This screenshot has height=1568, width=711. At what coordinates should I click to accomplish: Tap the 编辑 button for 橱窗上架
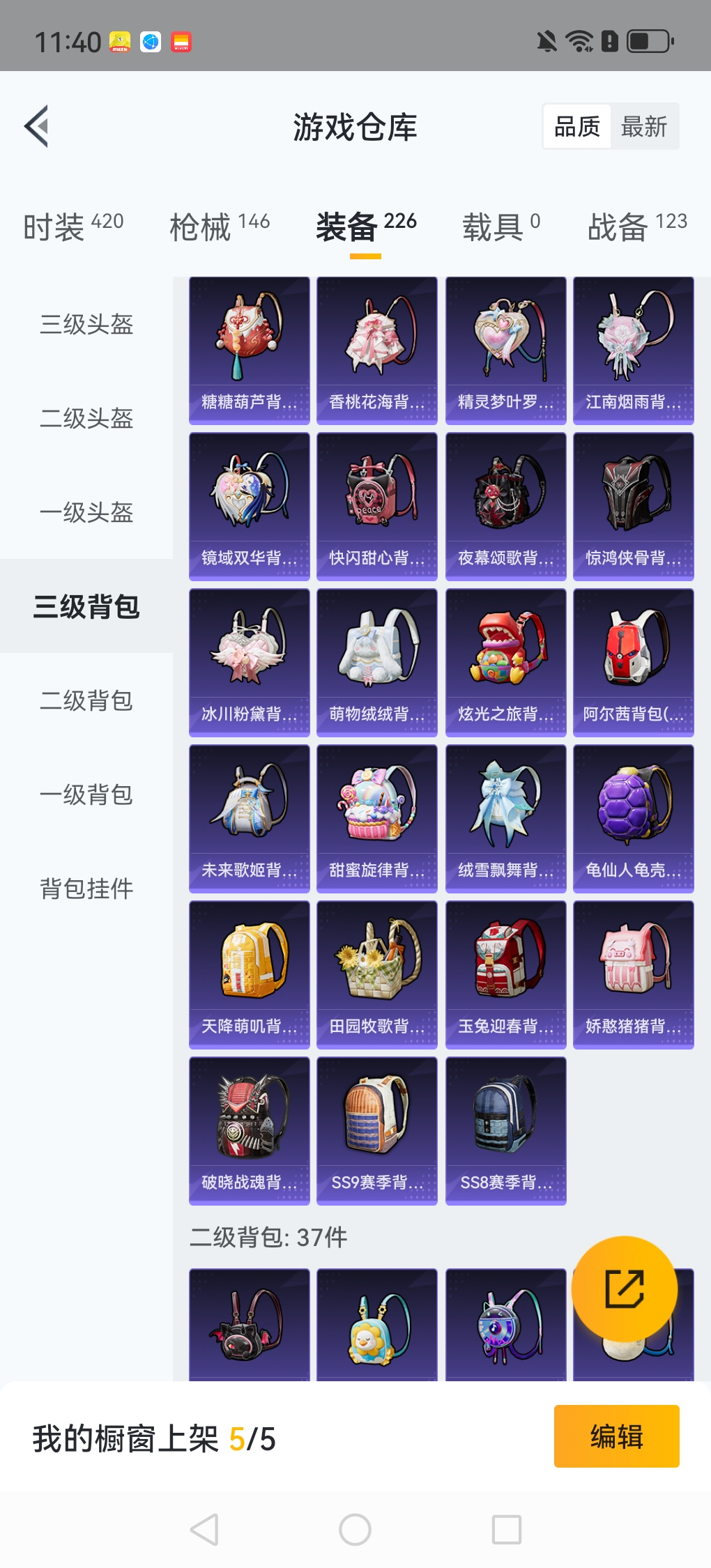point(616,1436)
